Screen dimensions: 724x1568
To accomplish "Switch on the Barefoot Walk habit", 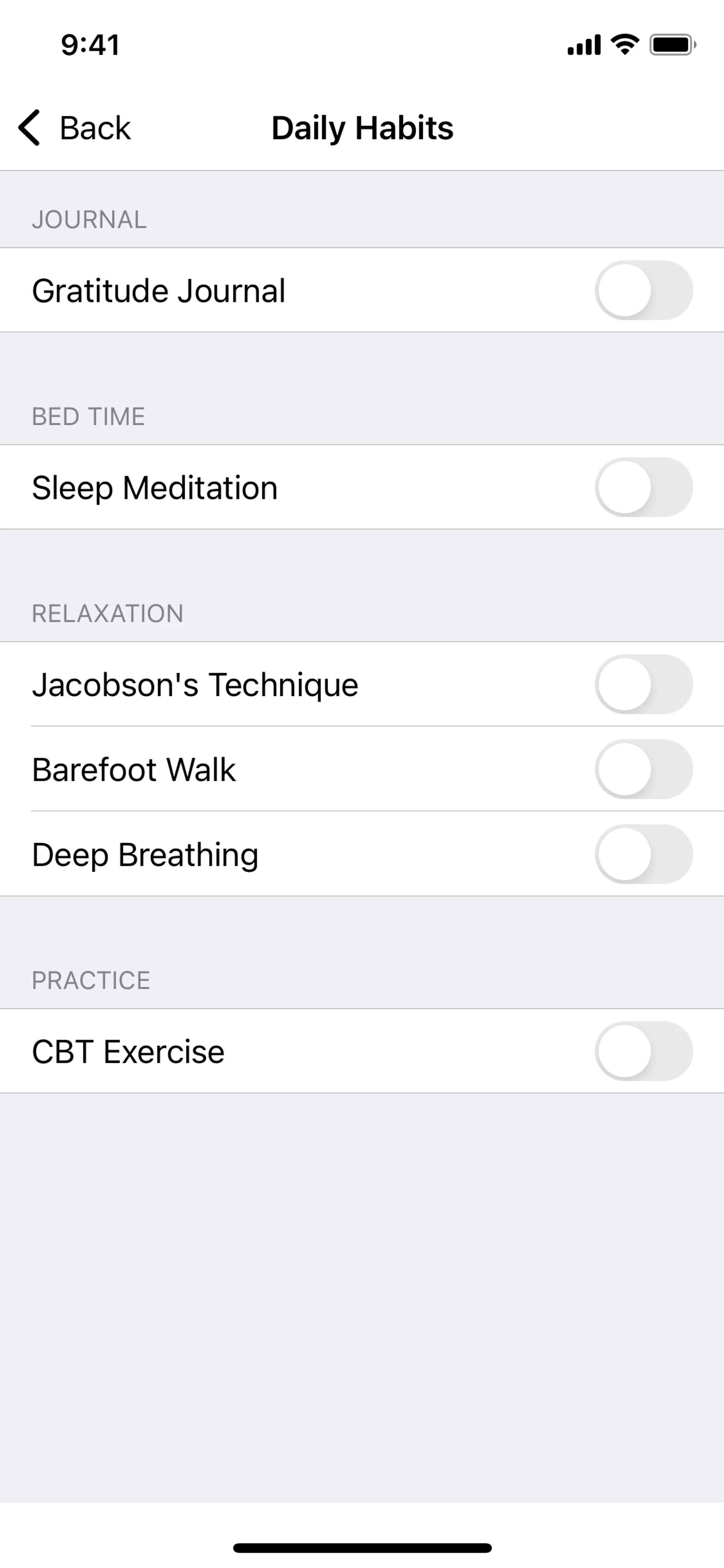I will coord(643,769).
